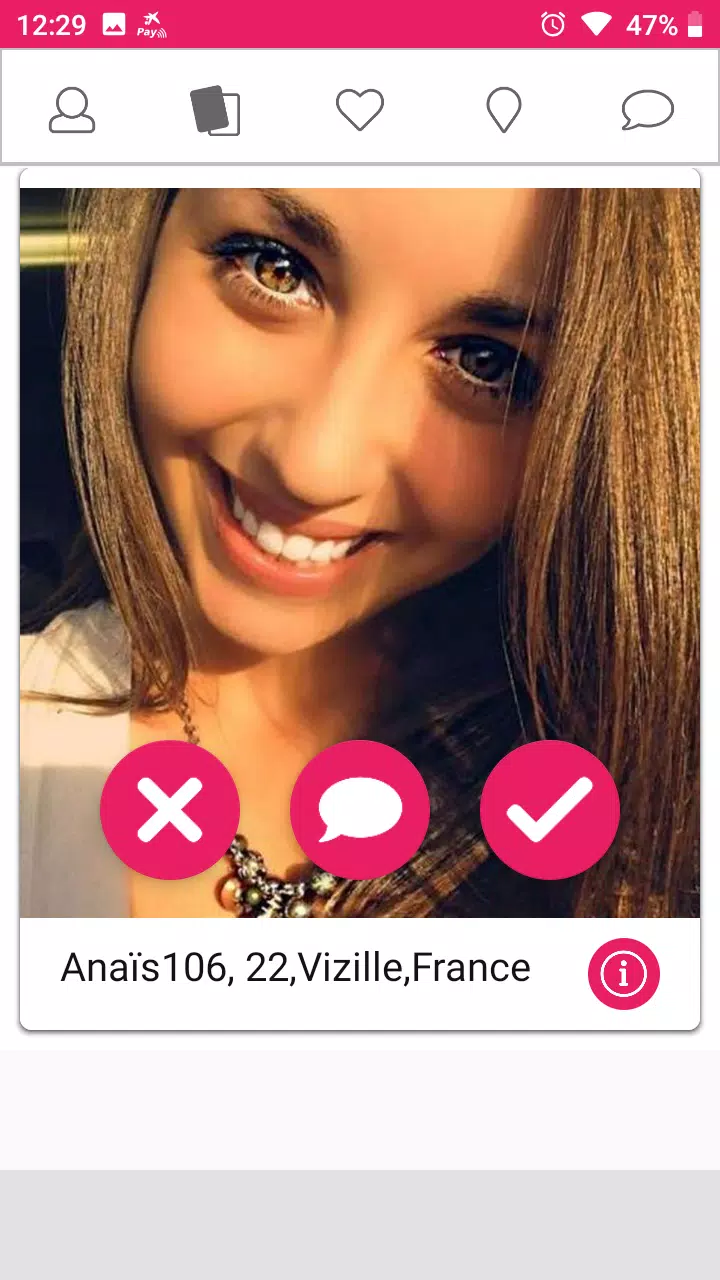Send a message to Anaïs106
Image resolution: width=720 pixels, height=1280 pixels.
[360, 810]
